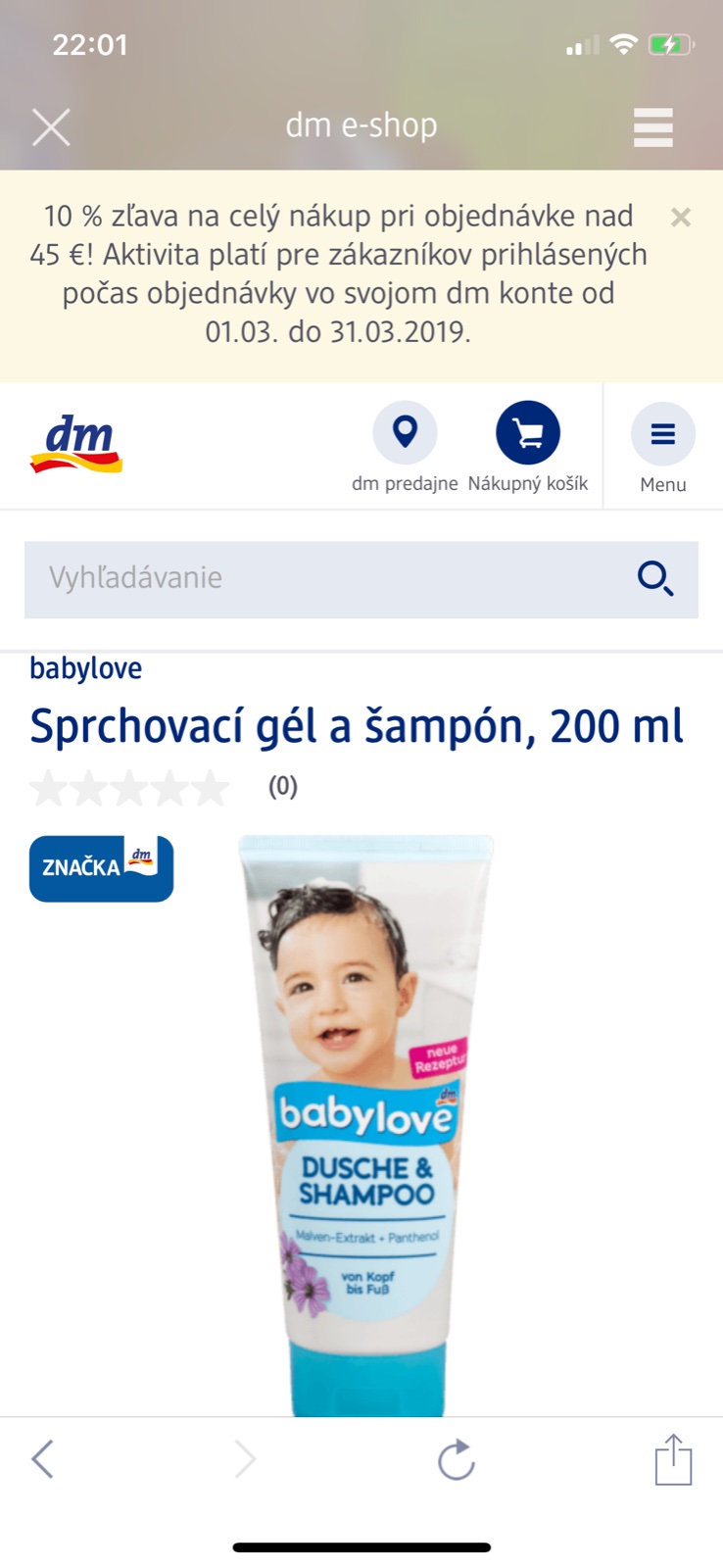Share this product page
The image size is (723, 1568).
point(673,1459)
